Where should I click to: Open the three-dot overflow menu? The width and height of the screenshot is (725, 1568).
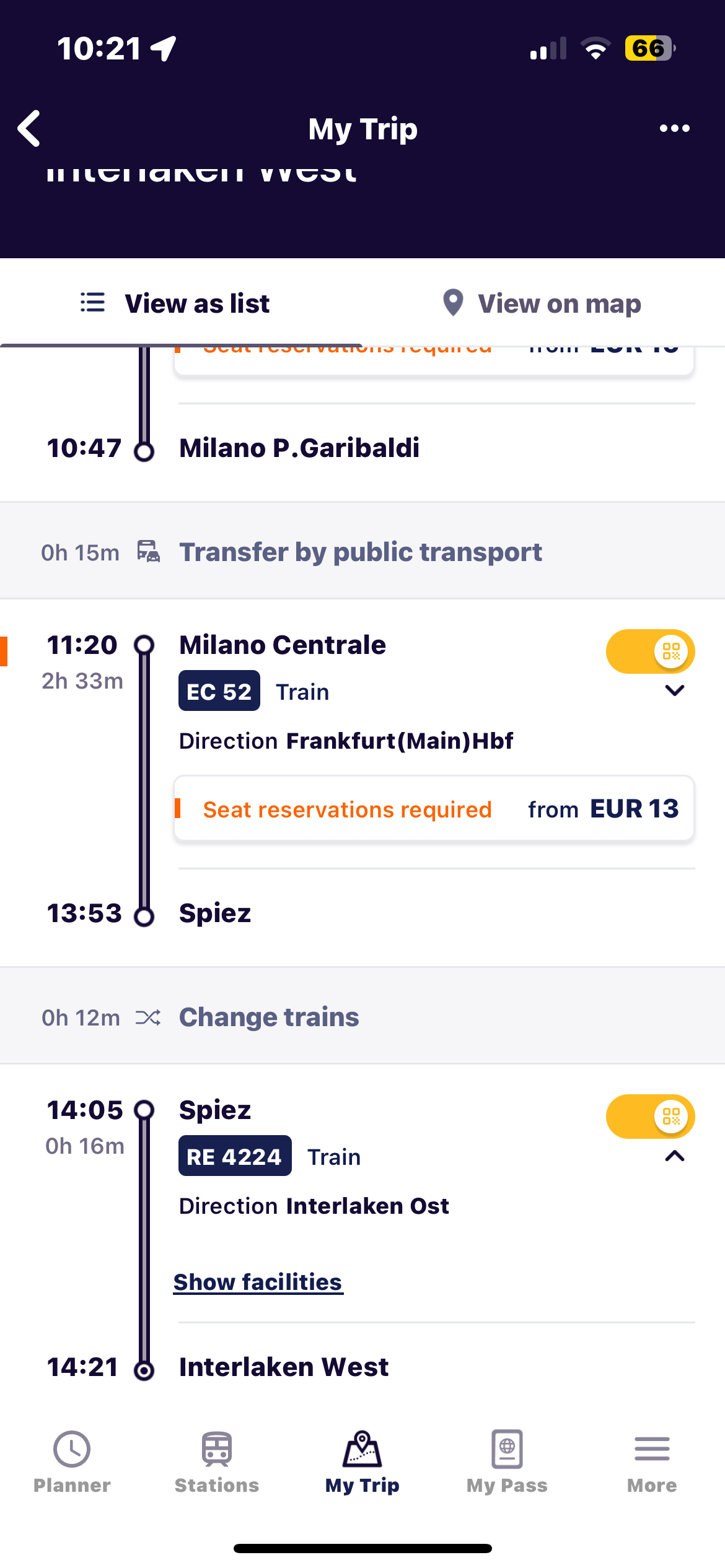pyautogui.click(x=674, y=128)
